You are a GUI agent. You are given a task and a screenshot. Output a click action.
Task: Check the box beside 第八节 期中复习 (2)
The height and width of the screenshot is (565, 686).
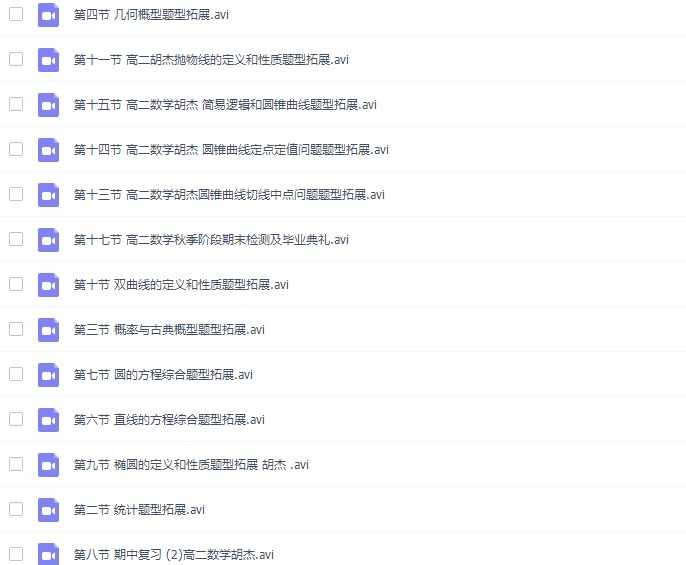click(x=16, y=553)
